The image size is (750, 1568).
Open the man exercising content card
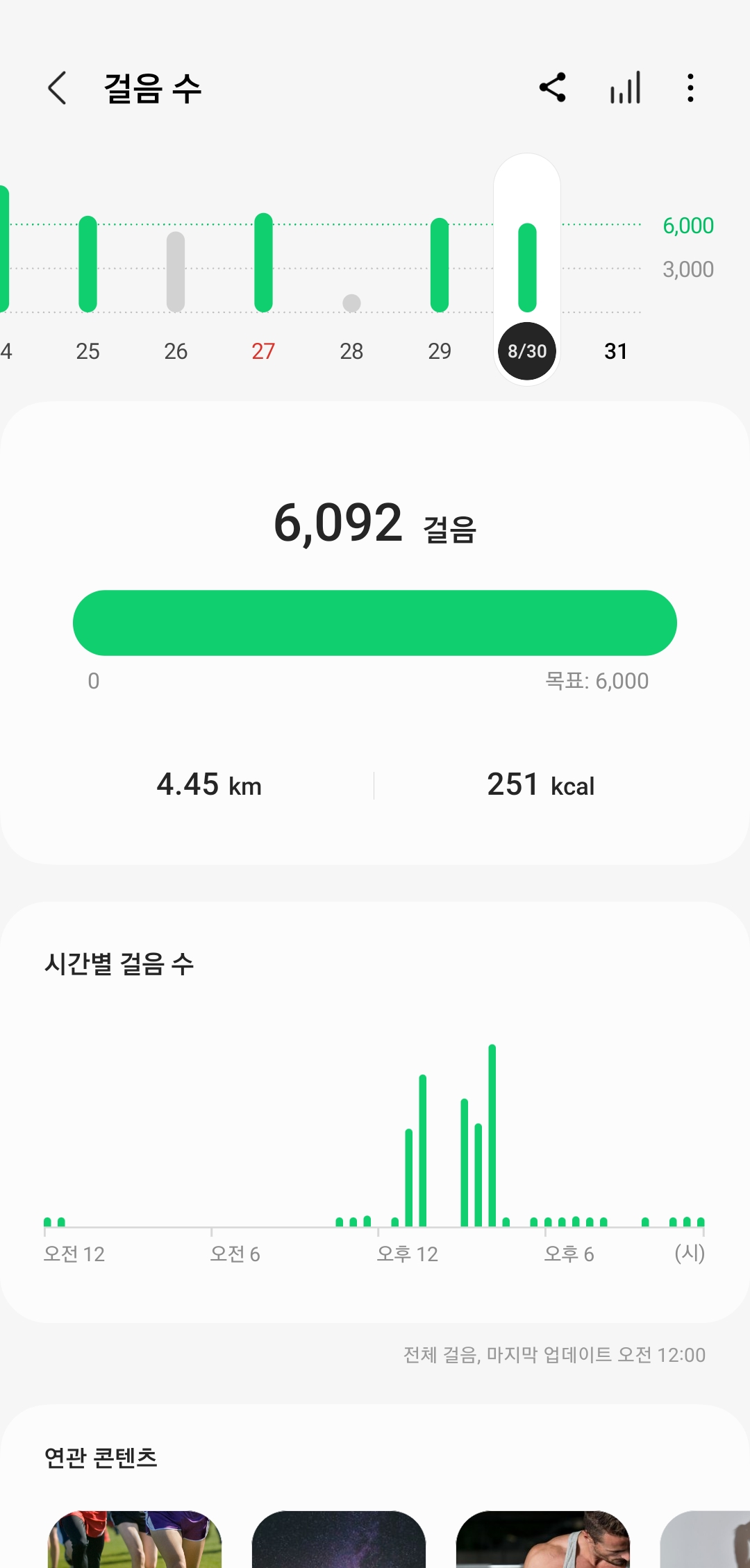coord(543,1540)
